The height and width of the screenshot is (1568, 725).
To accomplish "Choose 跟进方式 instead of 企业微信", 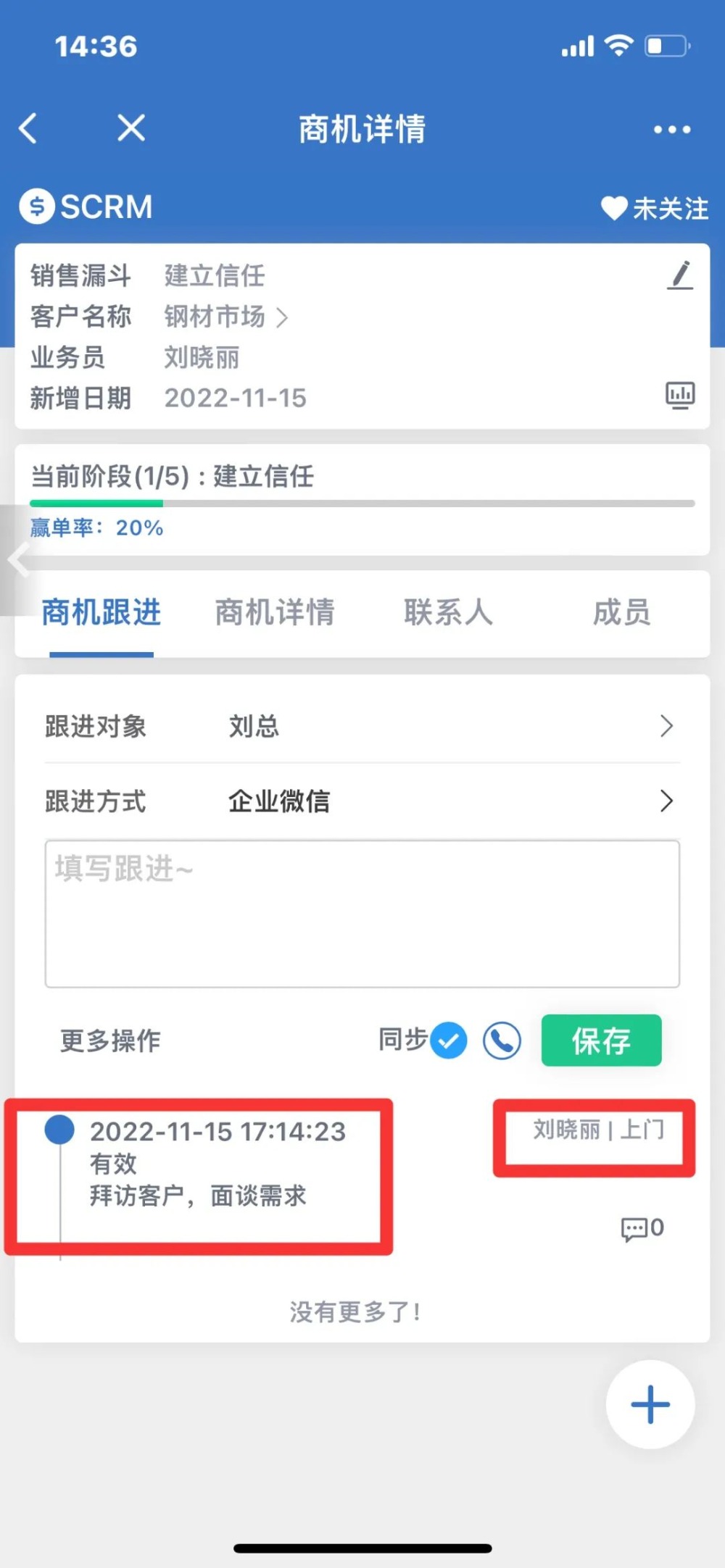I will [362, 801].
